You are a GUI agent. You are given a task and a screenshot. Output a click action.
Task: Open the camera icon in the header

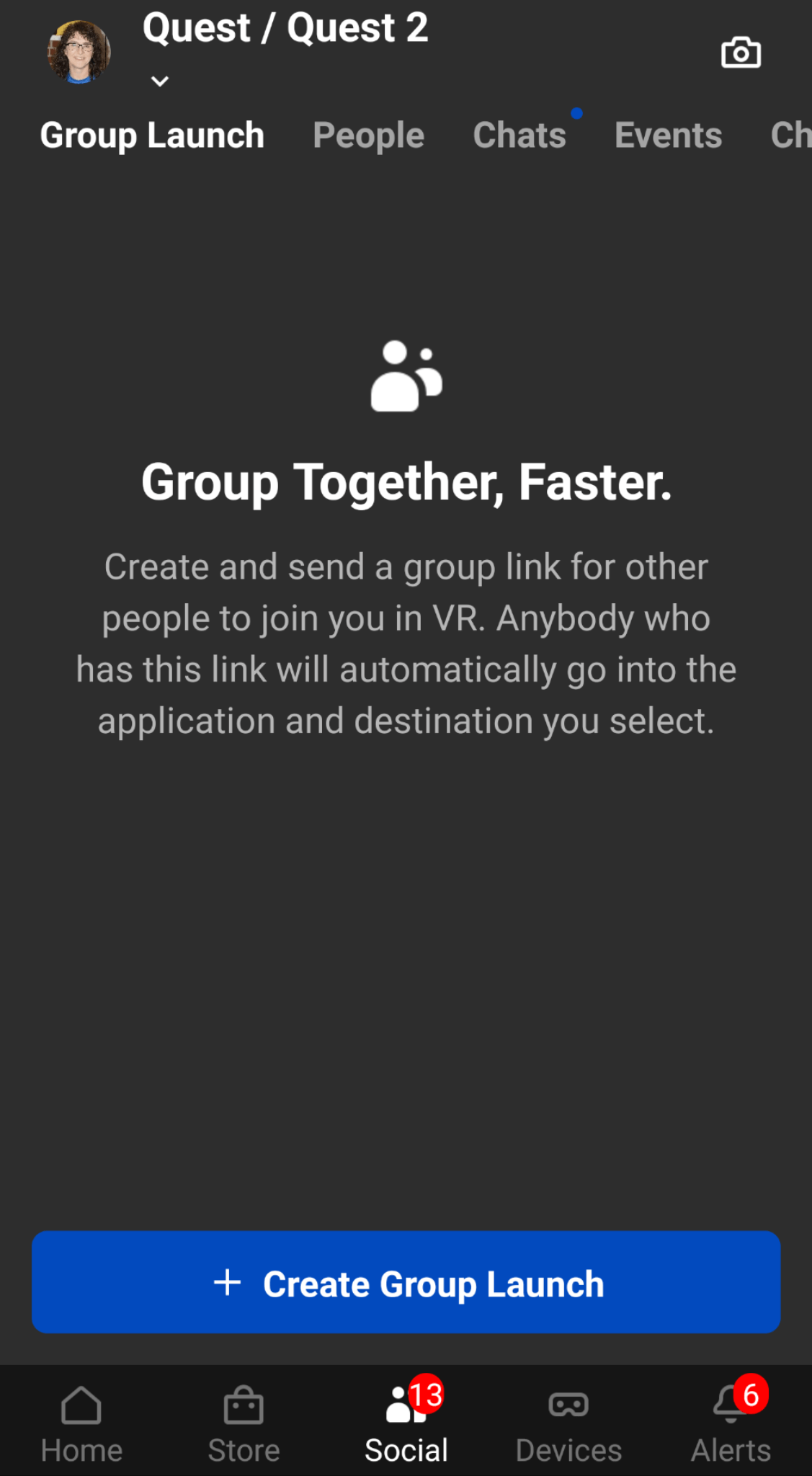(741, 53)
